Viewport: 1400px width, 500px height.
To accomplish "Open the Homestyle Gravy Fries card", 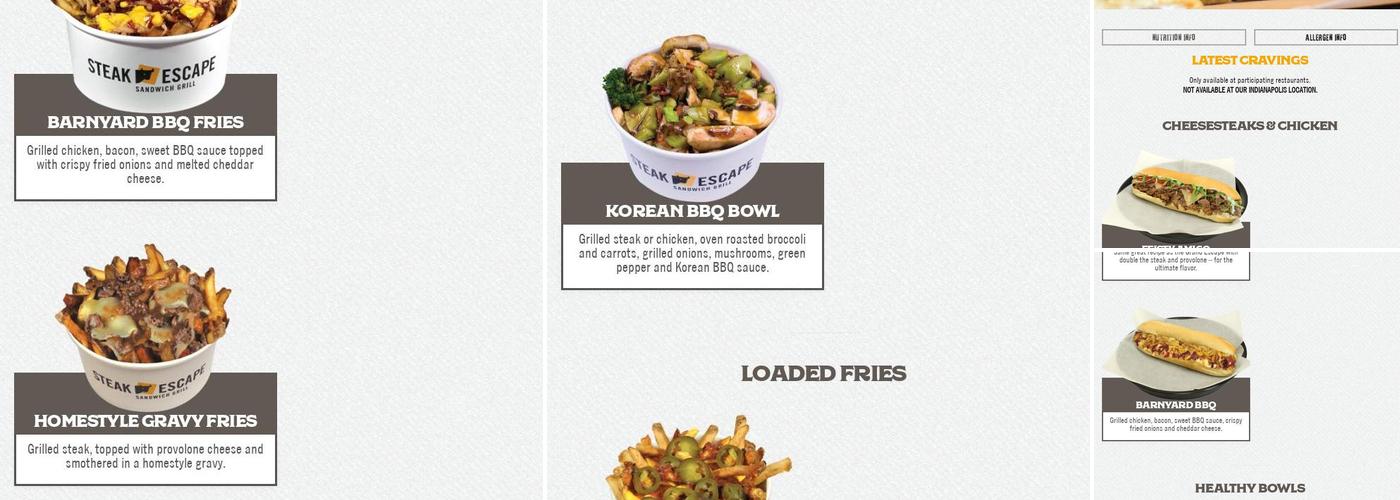I will click(x=146, y=365).
